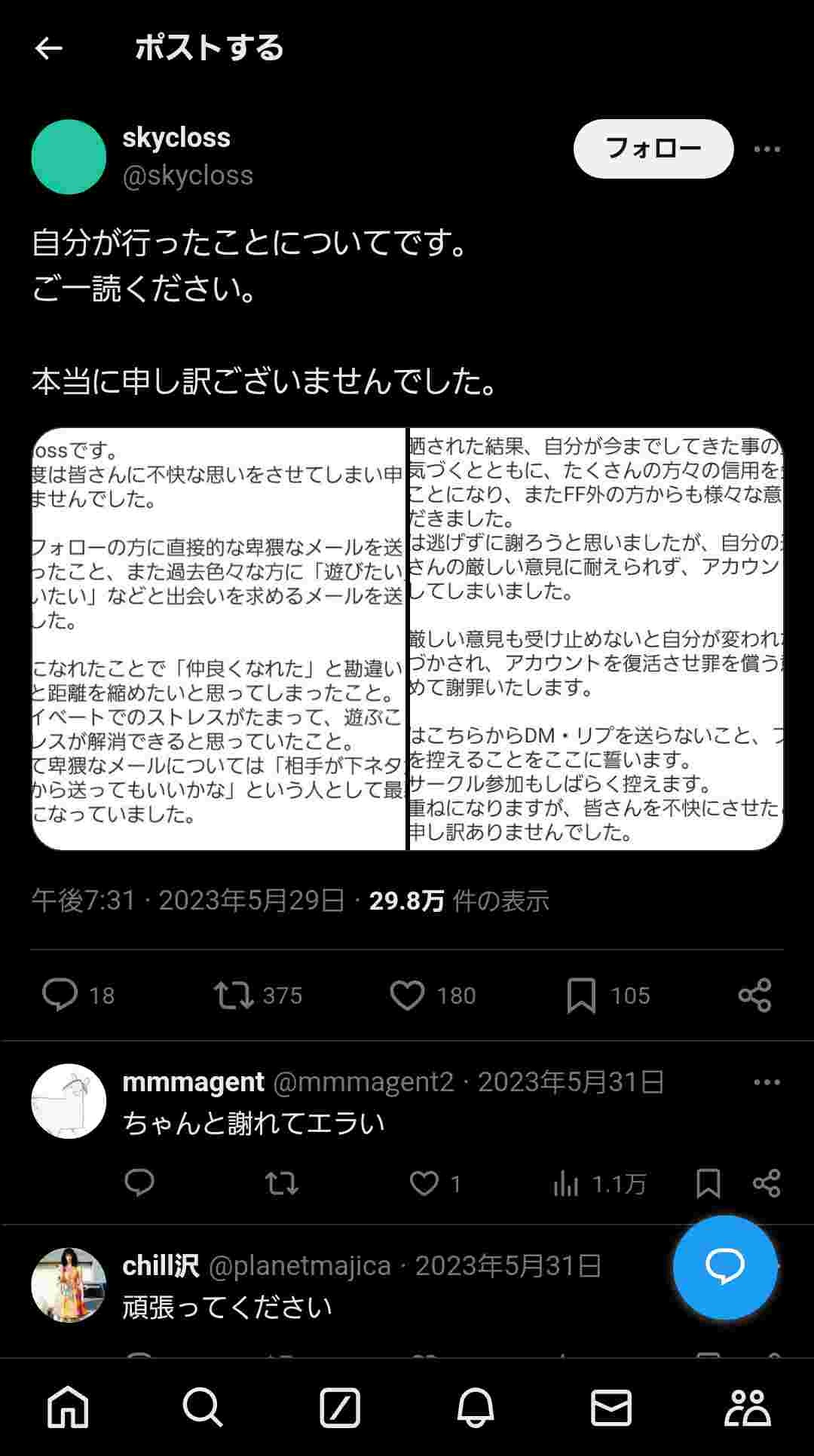
Task: Share skycloss's post
Action: [x=754, y=995]
